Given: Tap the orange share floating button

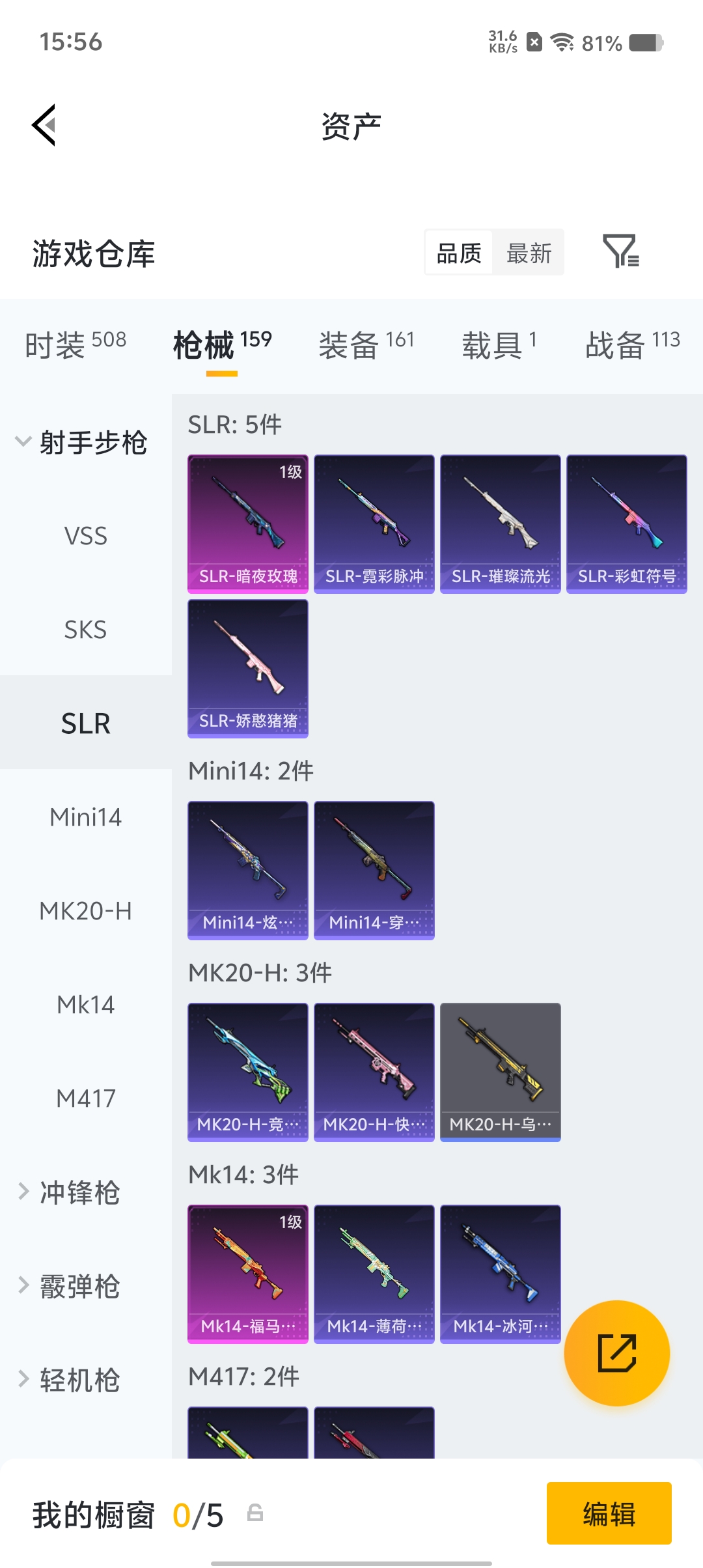Looking at the screenshot, I should point(616,1352).
